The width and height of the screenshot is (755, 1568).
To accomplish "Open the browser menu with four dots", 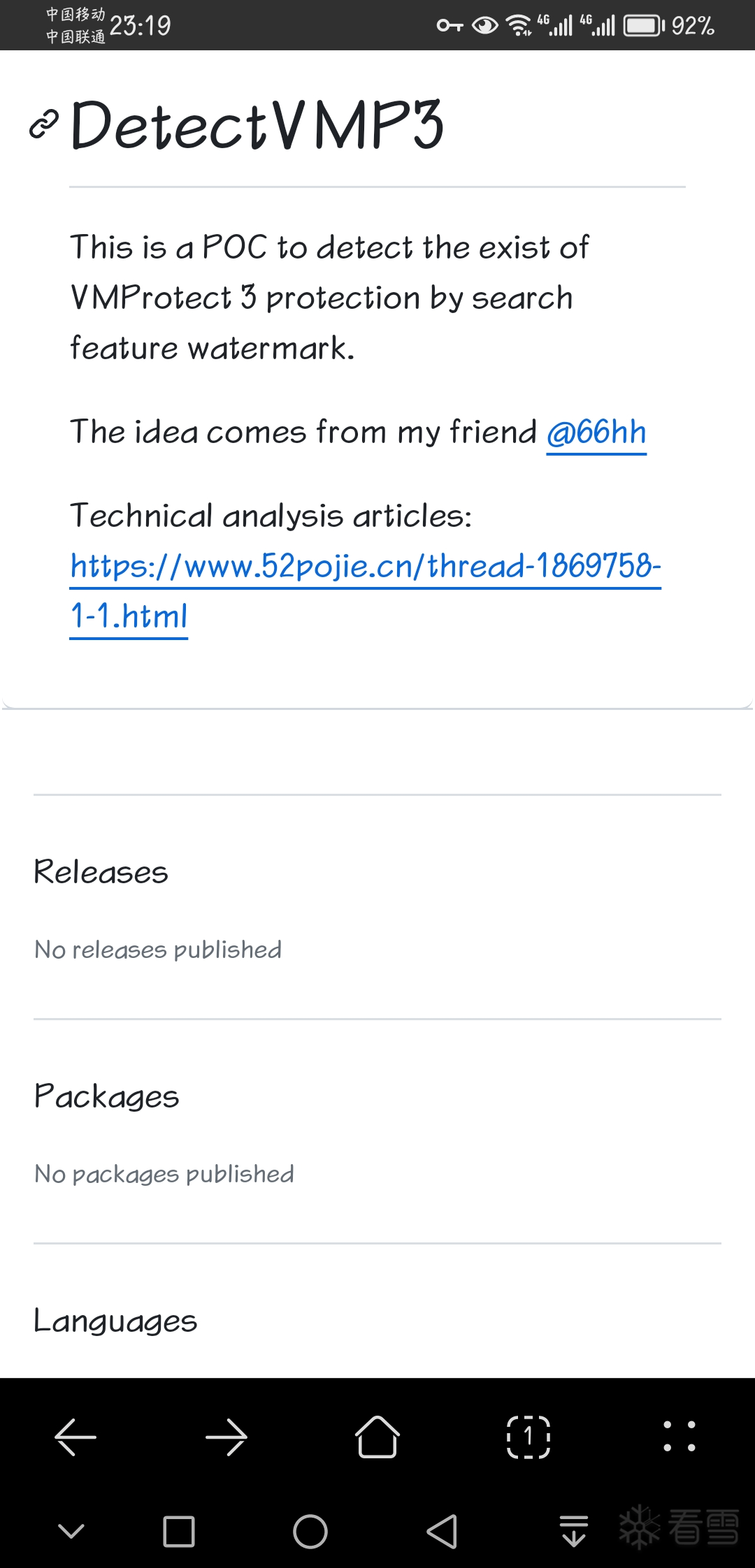I will (x=679, y=1437).
